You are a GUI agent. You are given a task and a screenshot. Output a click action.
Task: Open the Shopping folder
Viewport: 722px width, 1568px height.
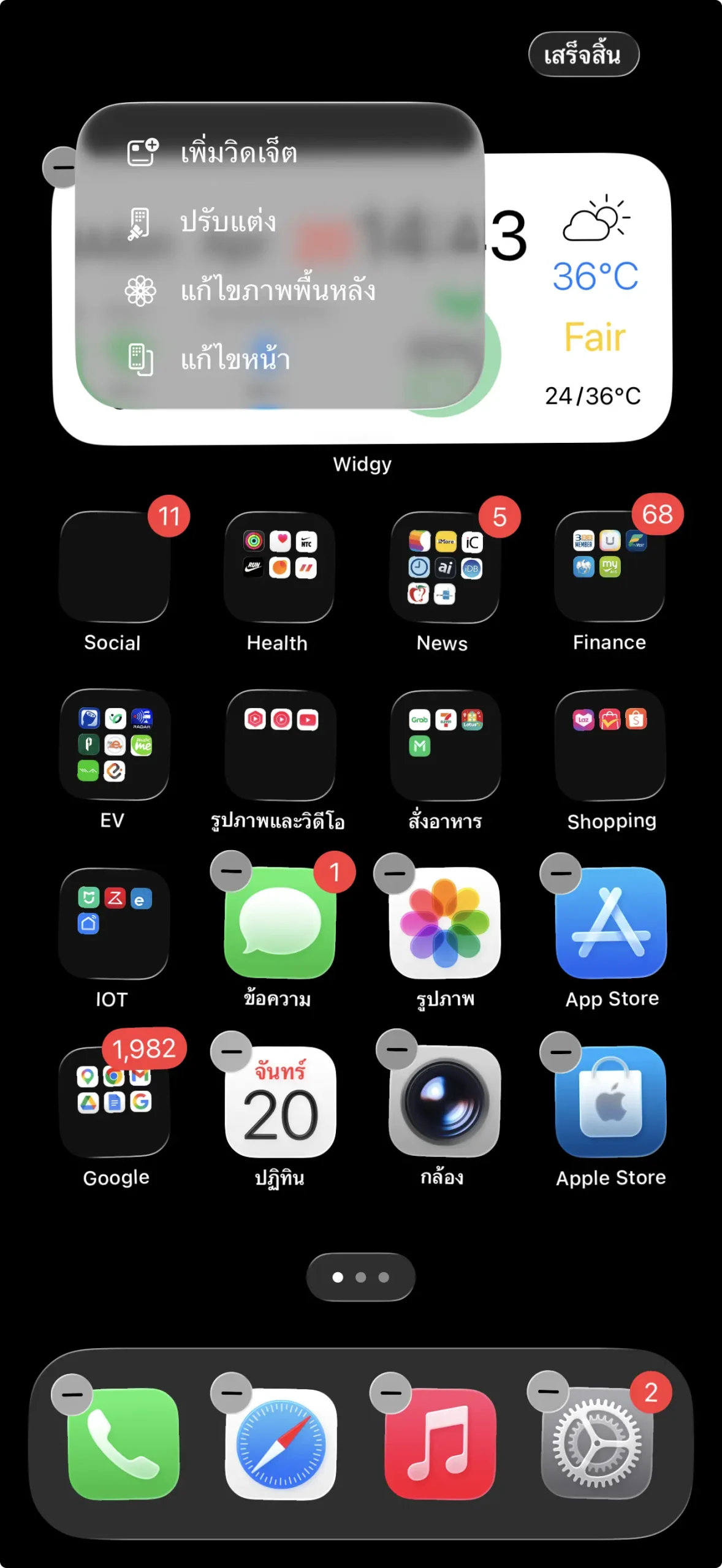coord(610,745)
